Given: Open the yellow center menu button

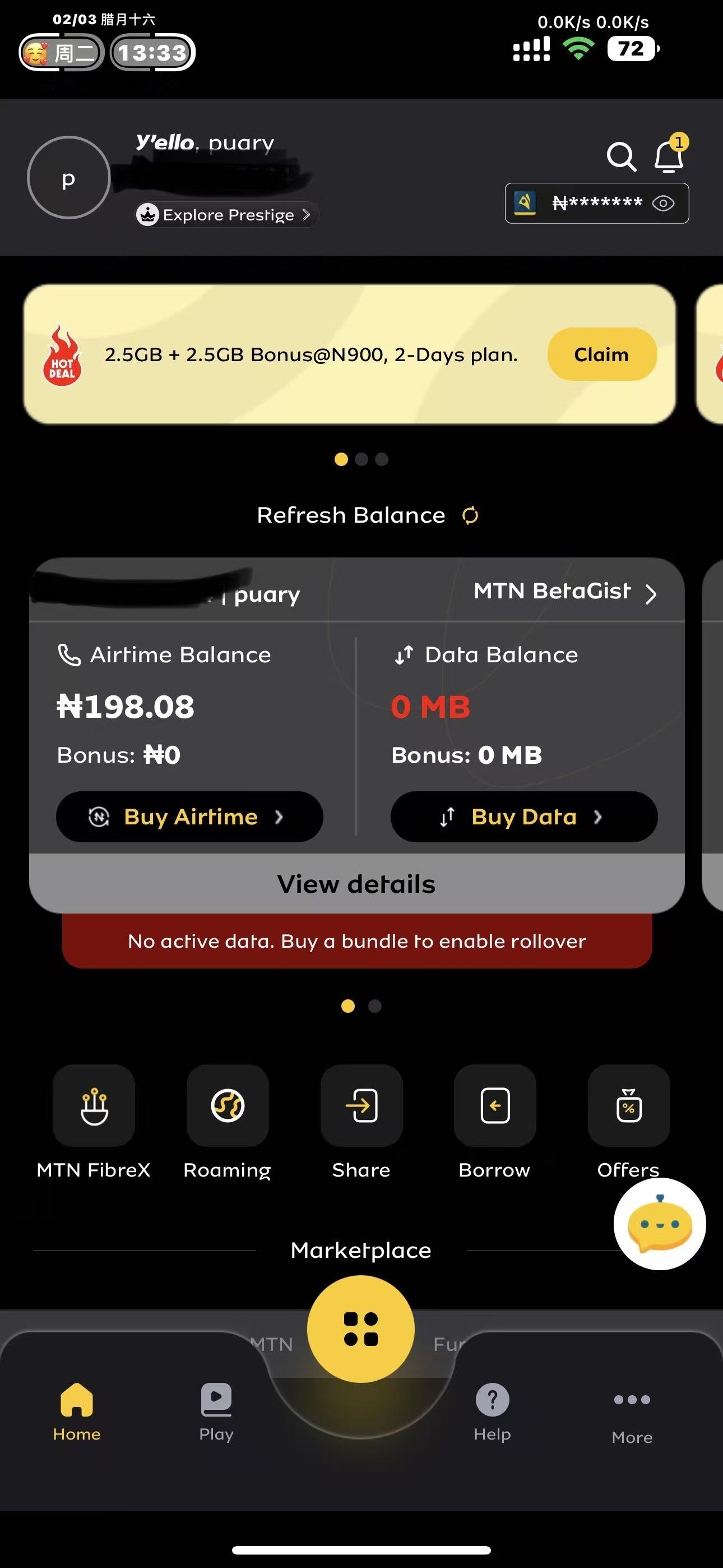Looking at the screenshot, I should click(x=361, y=1329).
